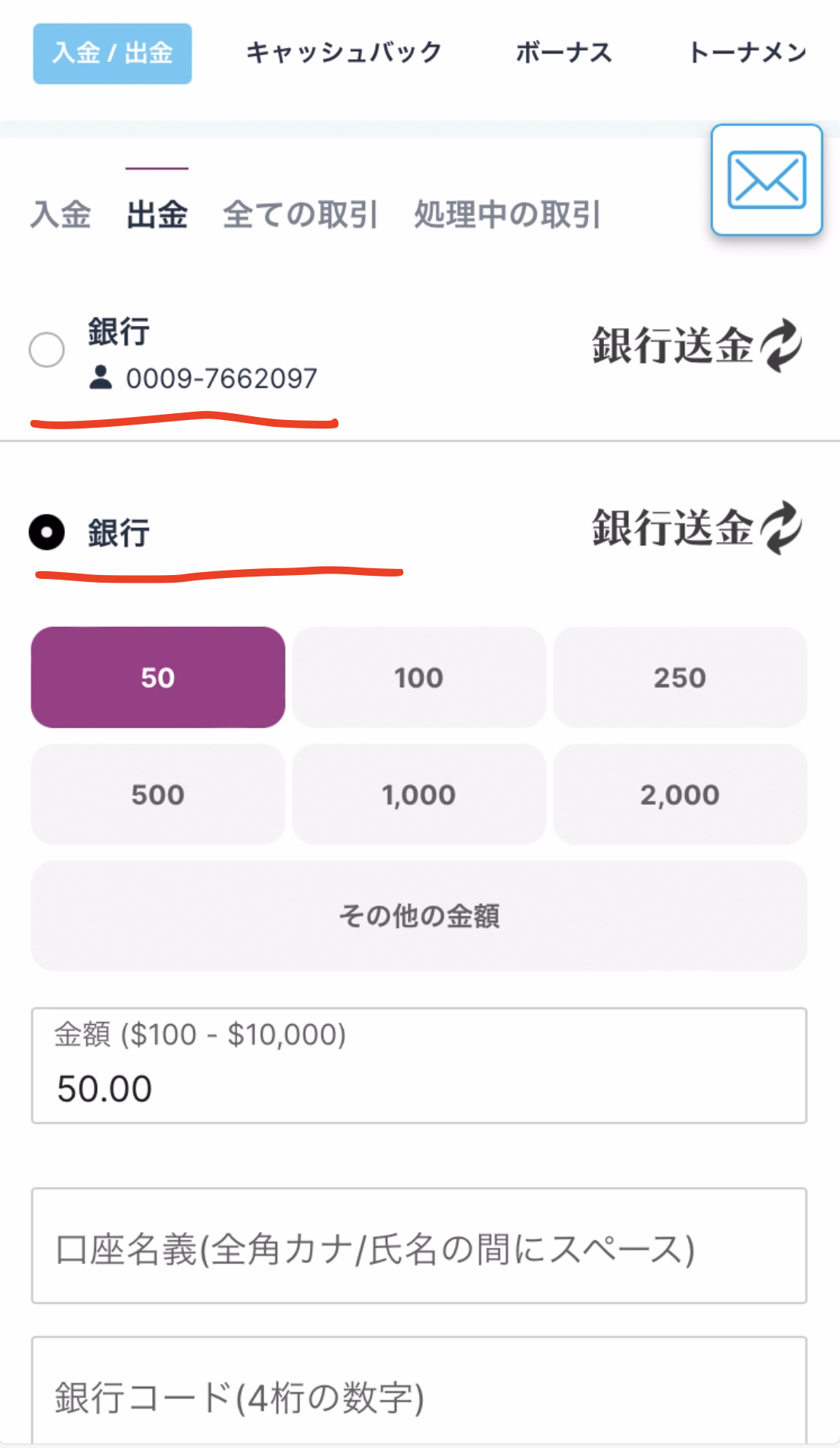This screenshot has height=1448, width=840.
Task: View 処理中の取引 pending transactions
Action: pos(507,215)
